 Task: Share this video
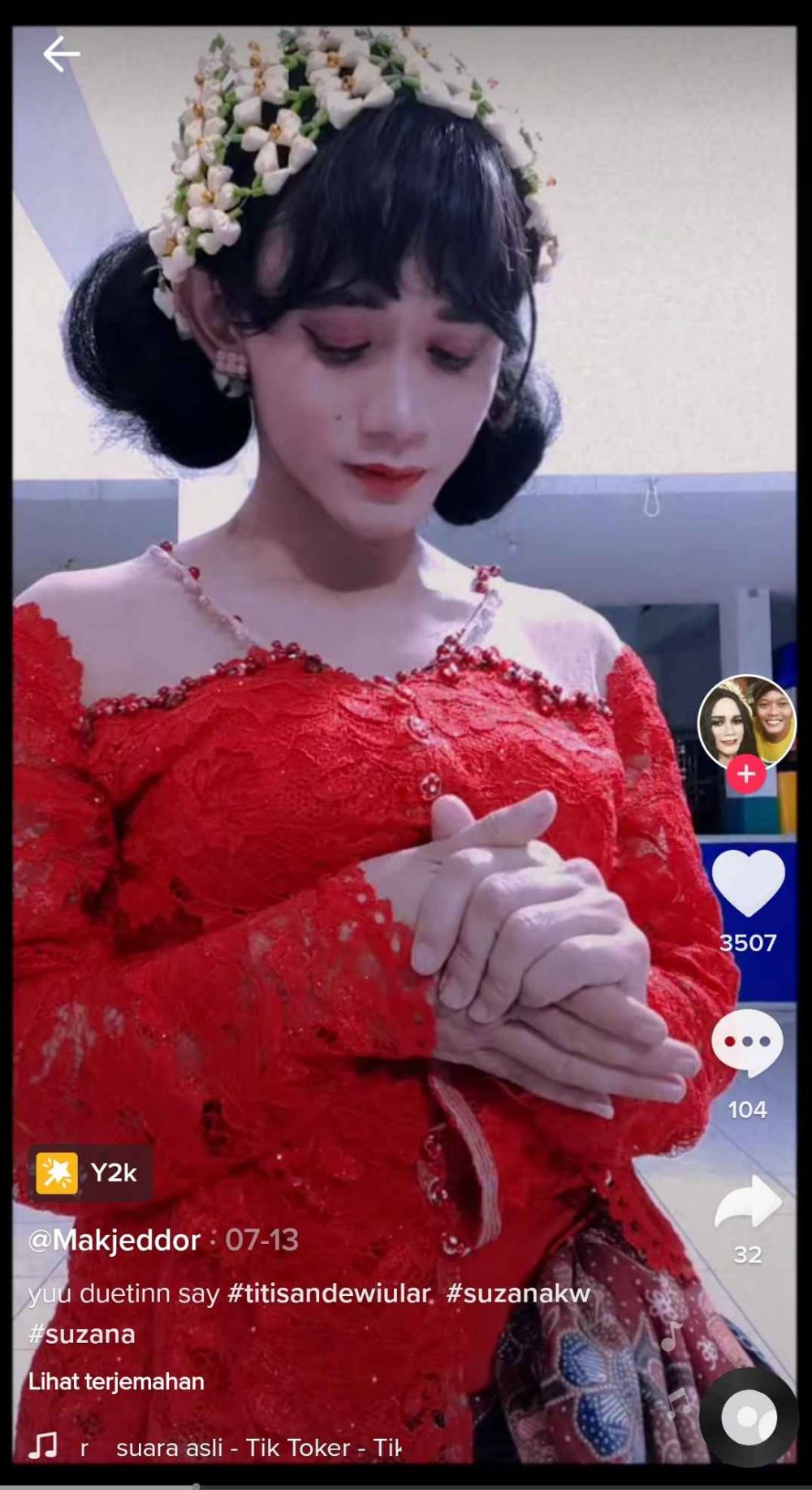tap(747, 1203)
